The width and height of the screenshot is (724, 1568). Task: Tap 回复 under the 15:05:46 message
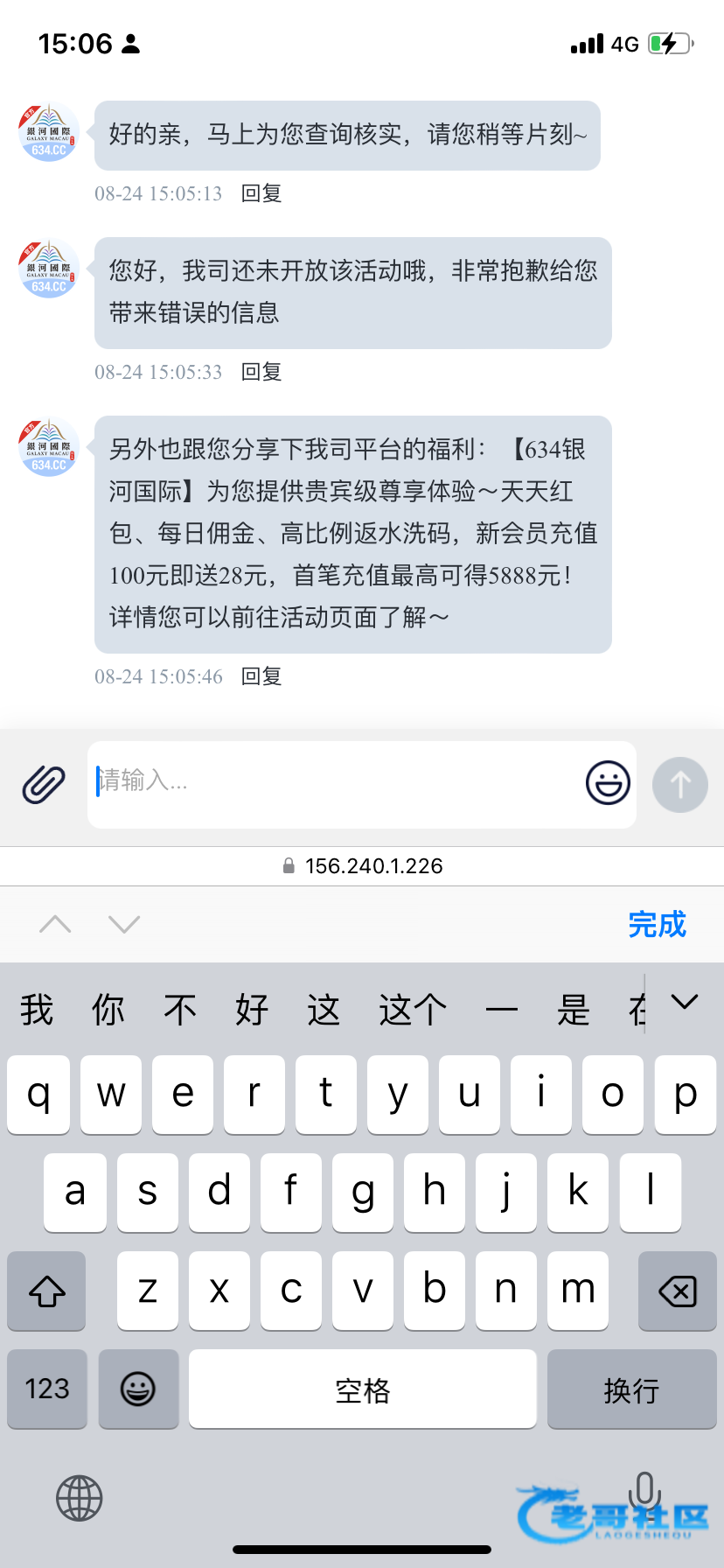click(x=261, y=676)
